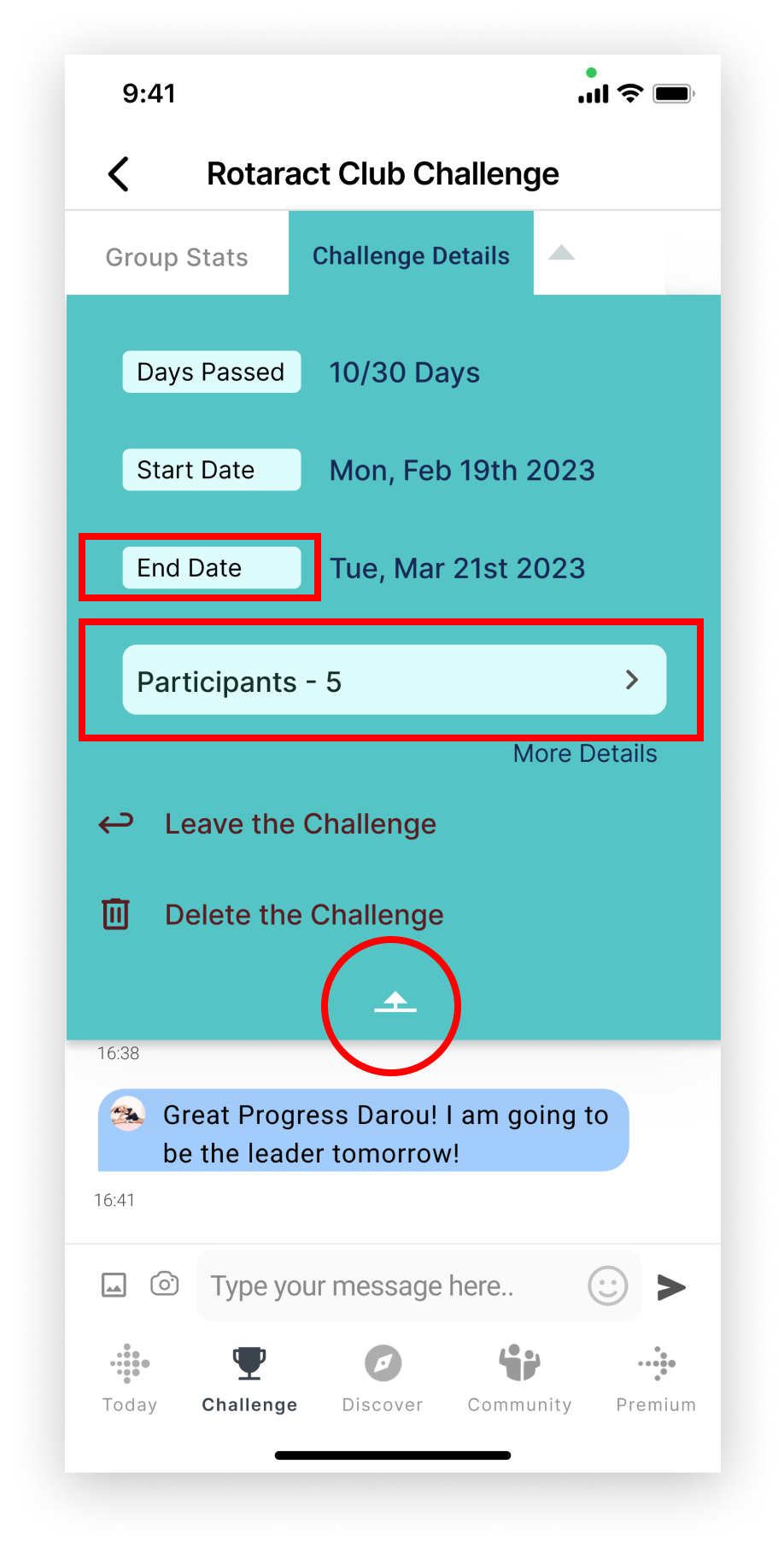The image size is (784, 1546).
Task: Select the Challenge Details tab
Action: coord(411,255)
